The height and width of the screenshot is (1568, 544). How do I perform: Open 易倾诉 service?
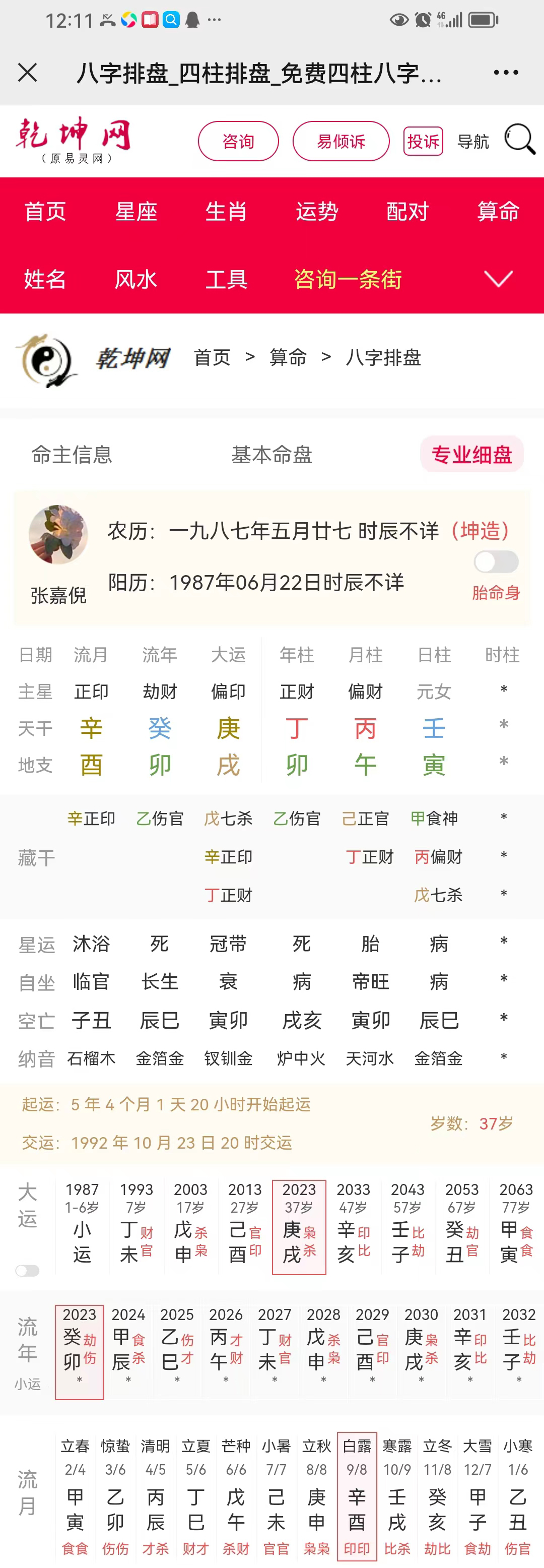[341, 141]
